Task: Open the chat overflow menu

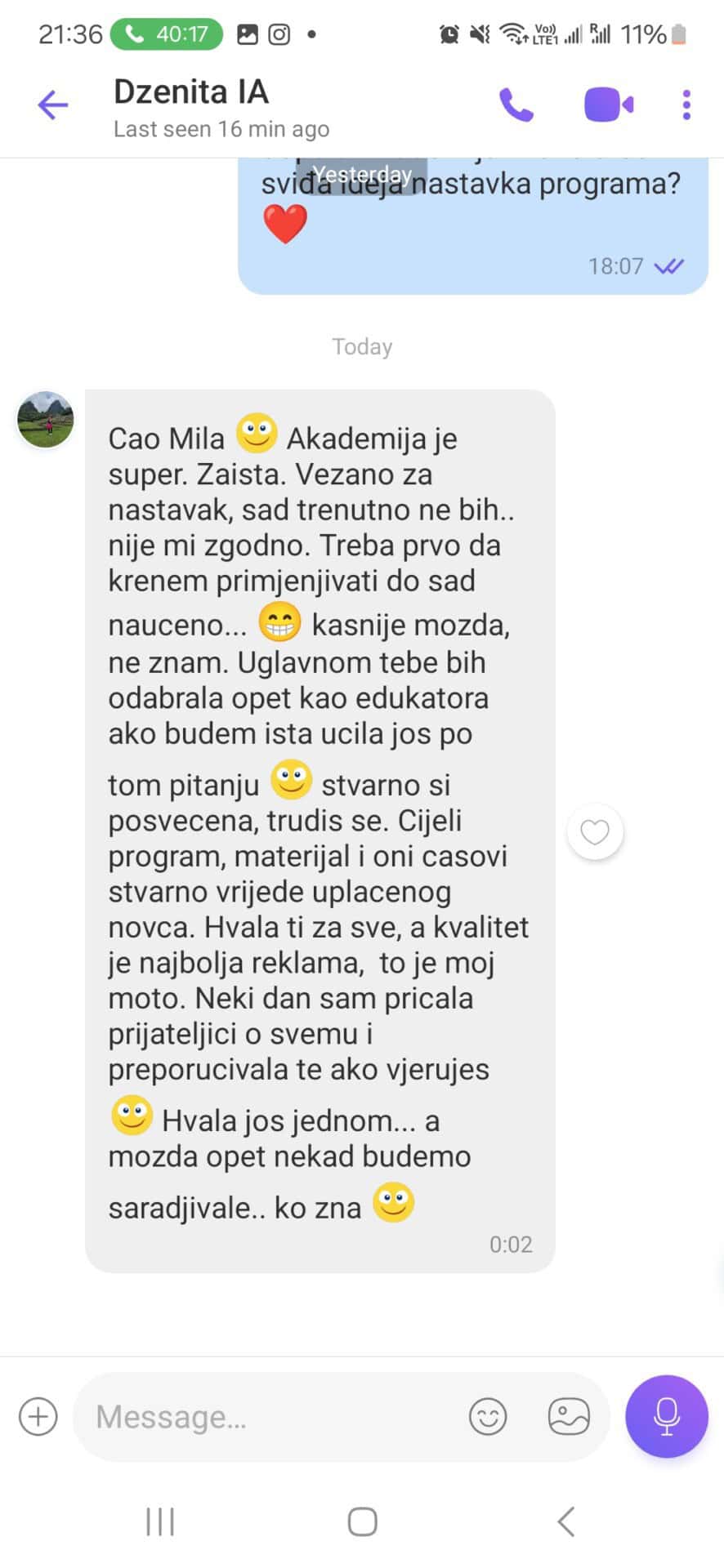Action: pyautogui.click(x=686, y=105)
